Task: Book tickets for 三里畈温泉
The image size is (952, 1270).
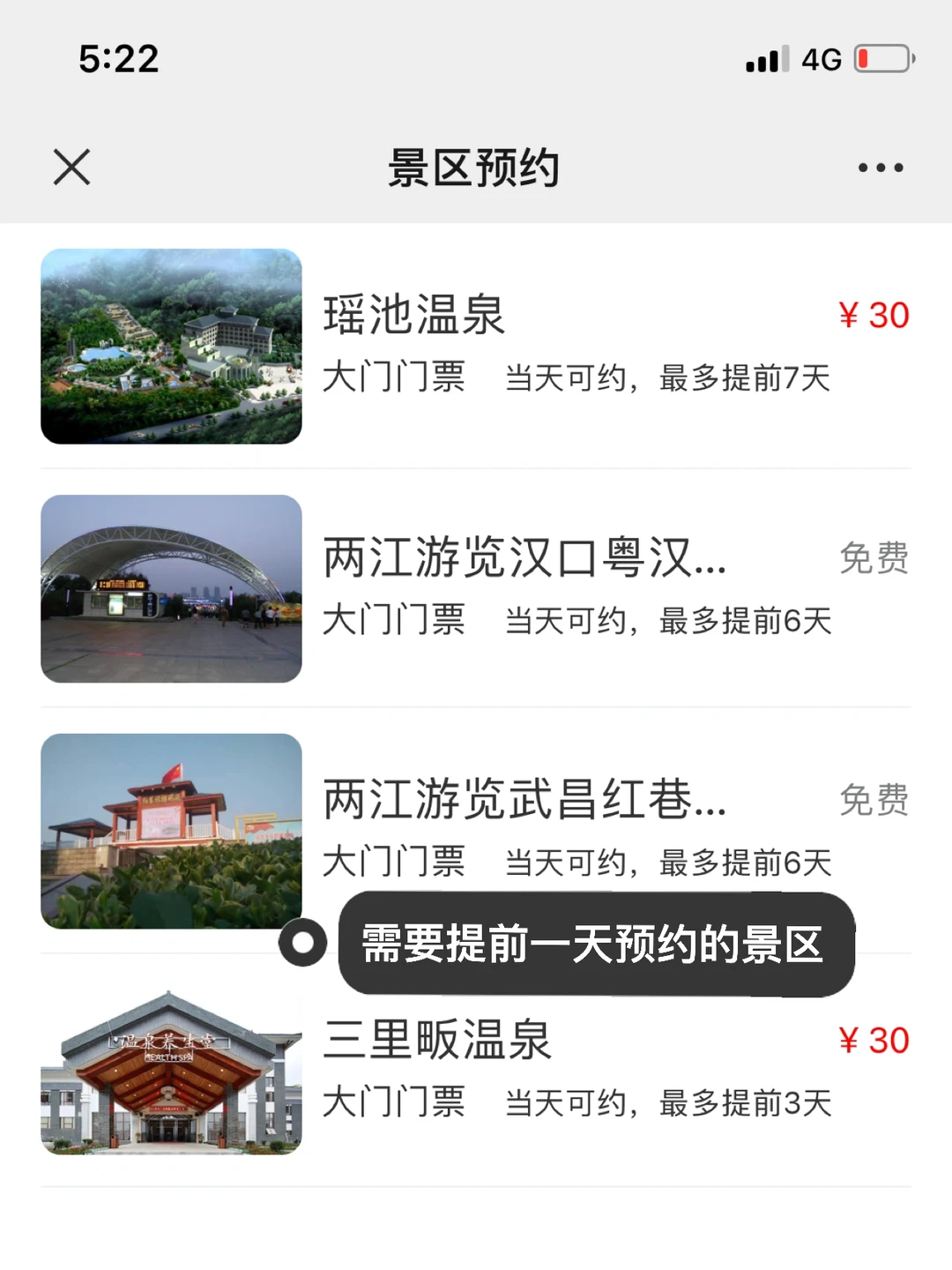Action: (x=438, y=1040)
